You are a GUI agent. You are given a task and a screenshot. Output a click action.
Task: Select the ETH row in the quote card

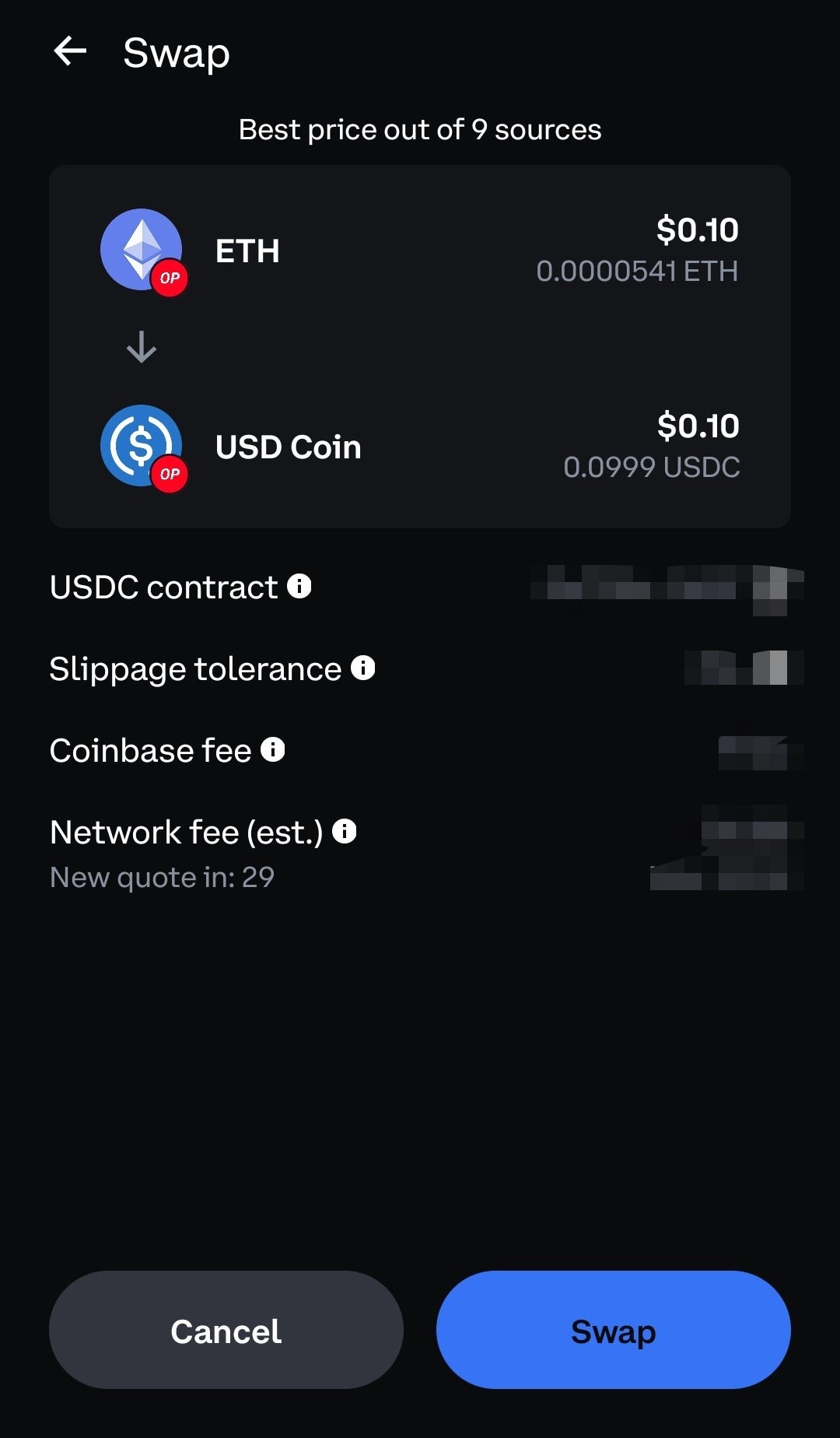pos(420,249)
